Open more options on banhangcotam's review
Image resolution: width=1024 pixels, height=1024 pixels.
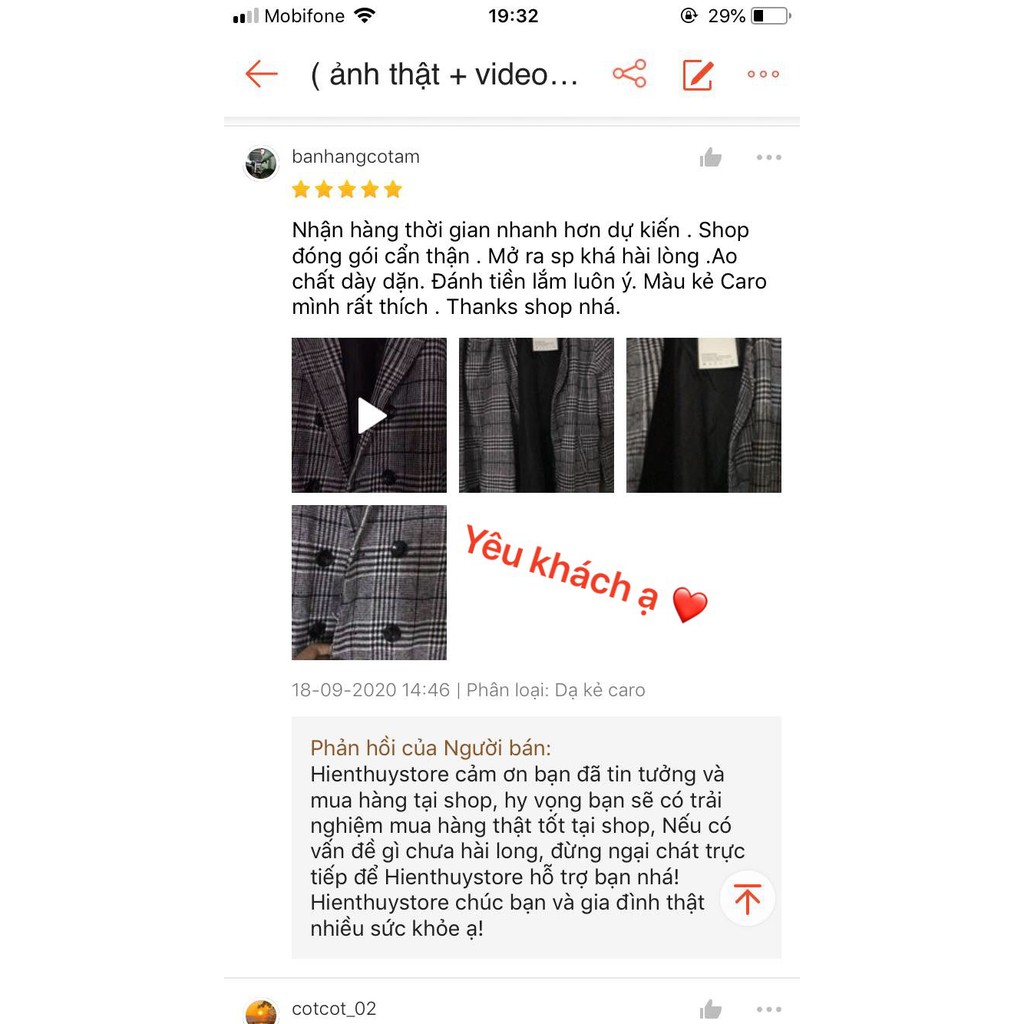[769, 158]
